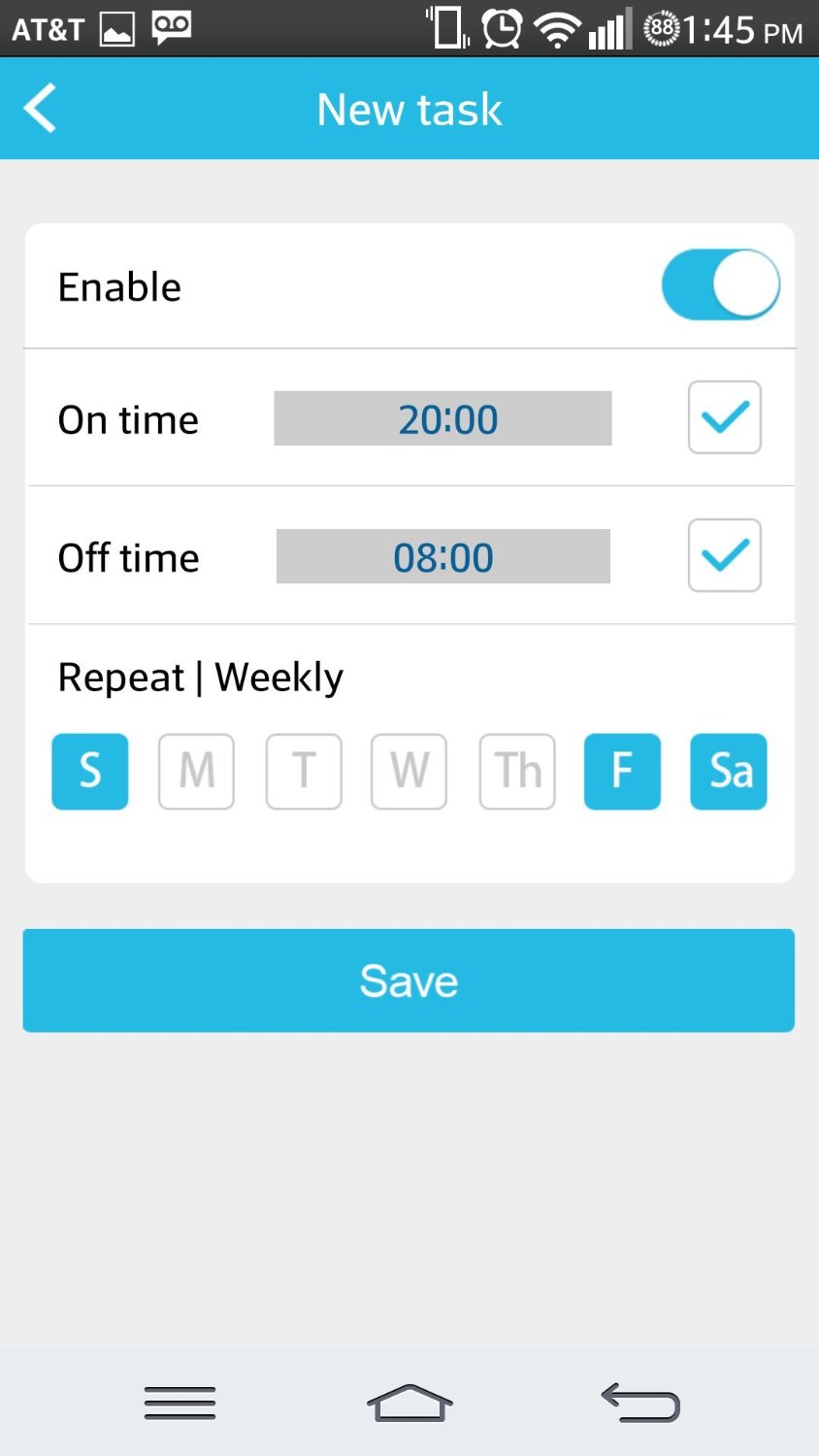Uncheck the Off time checkbox
The height and width of the screenshot is (1456, 819).
[725, 555]
